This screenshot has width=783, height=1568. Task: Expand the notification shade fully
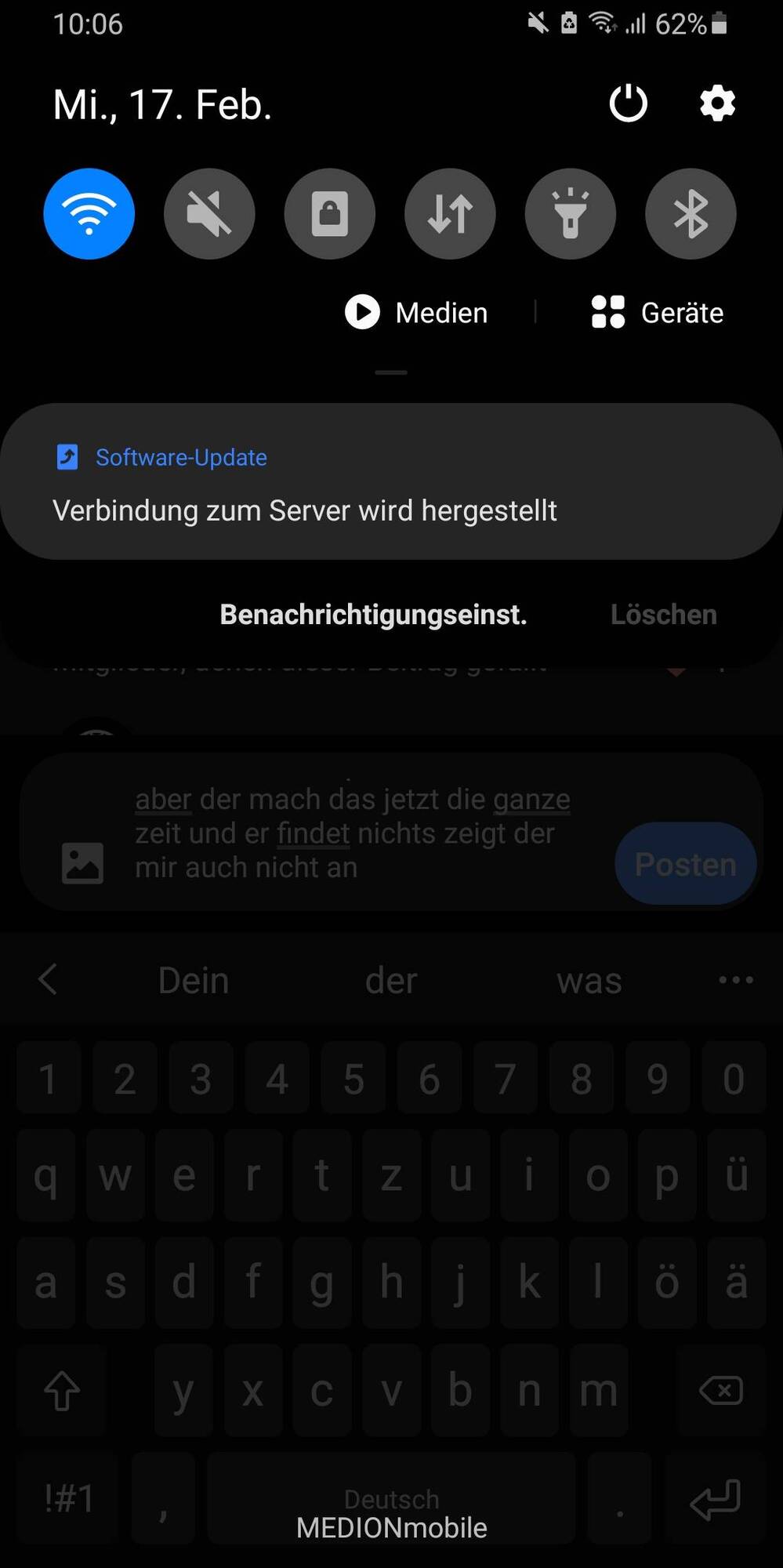[x=391, y=372]
